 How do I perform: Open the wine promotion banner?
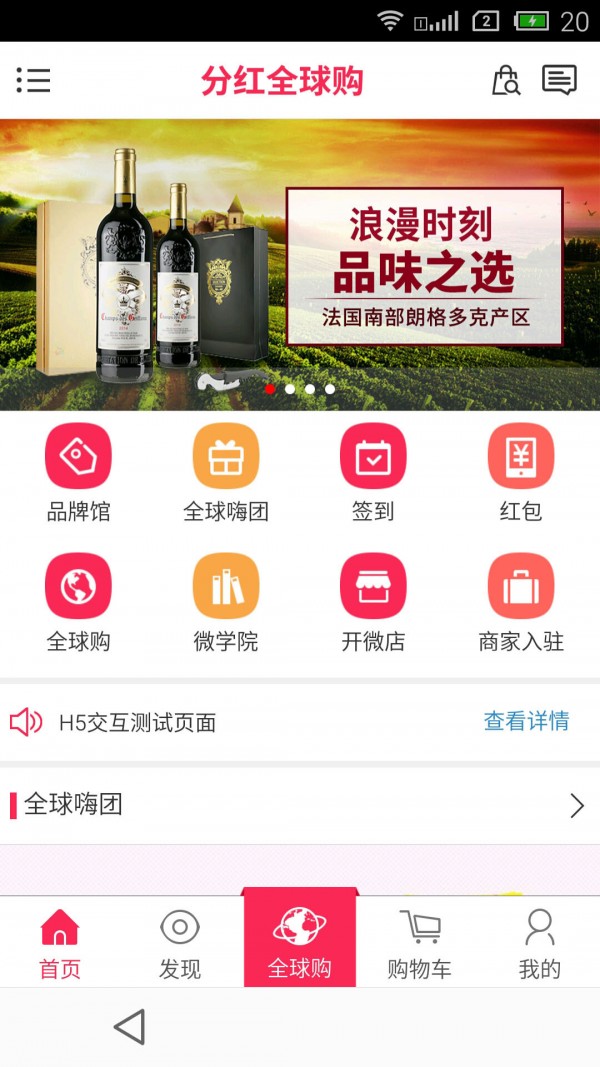click(300, 265)
